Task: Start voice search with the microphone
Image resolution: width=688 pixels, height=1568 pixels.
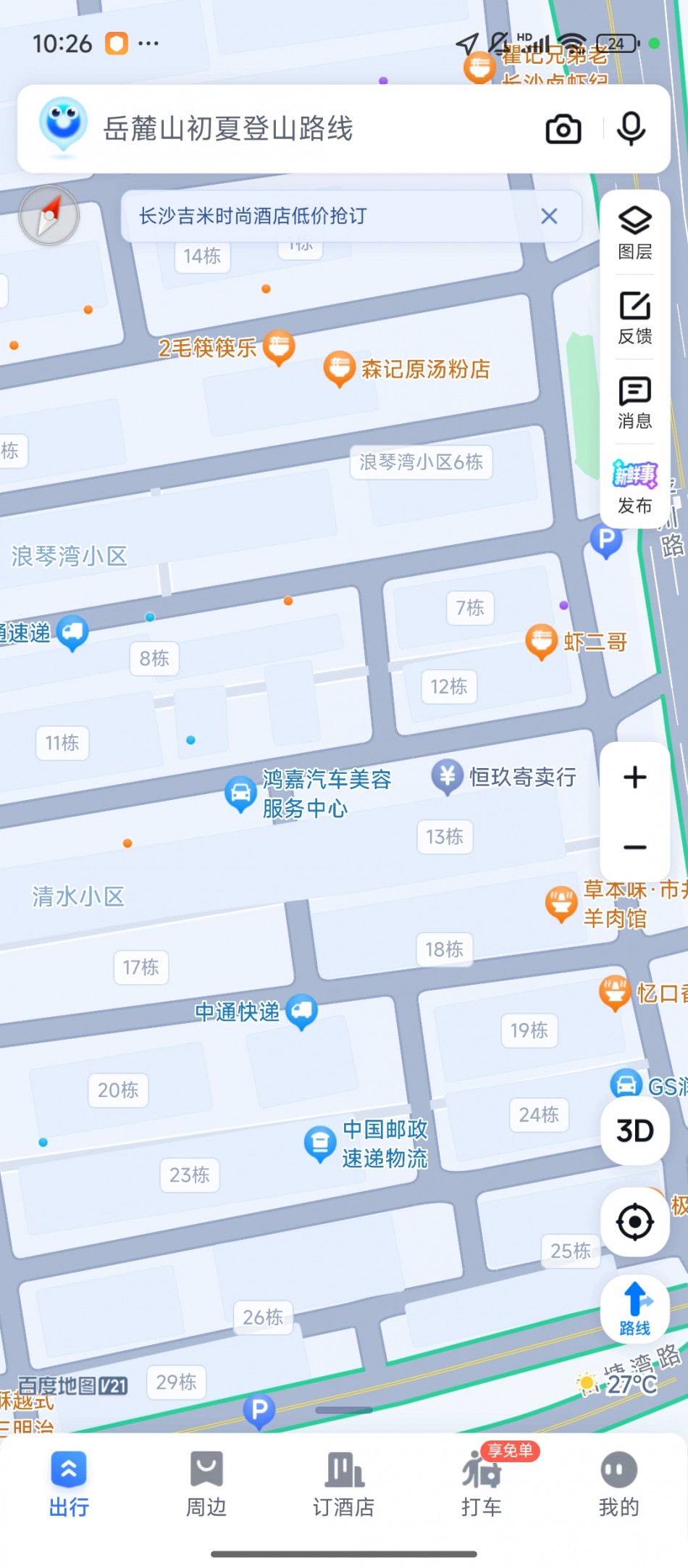Action: tap(631, 129)
